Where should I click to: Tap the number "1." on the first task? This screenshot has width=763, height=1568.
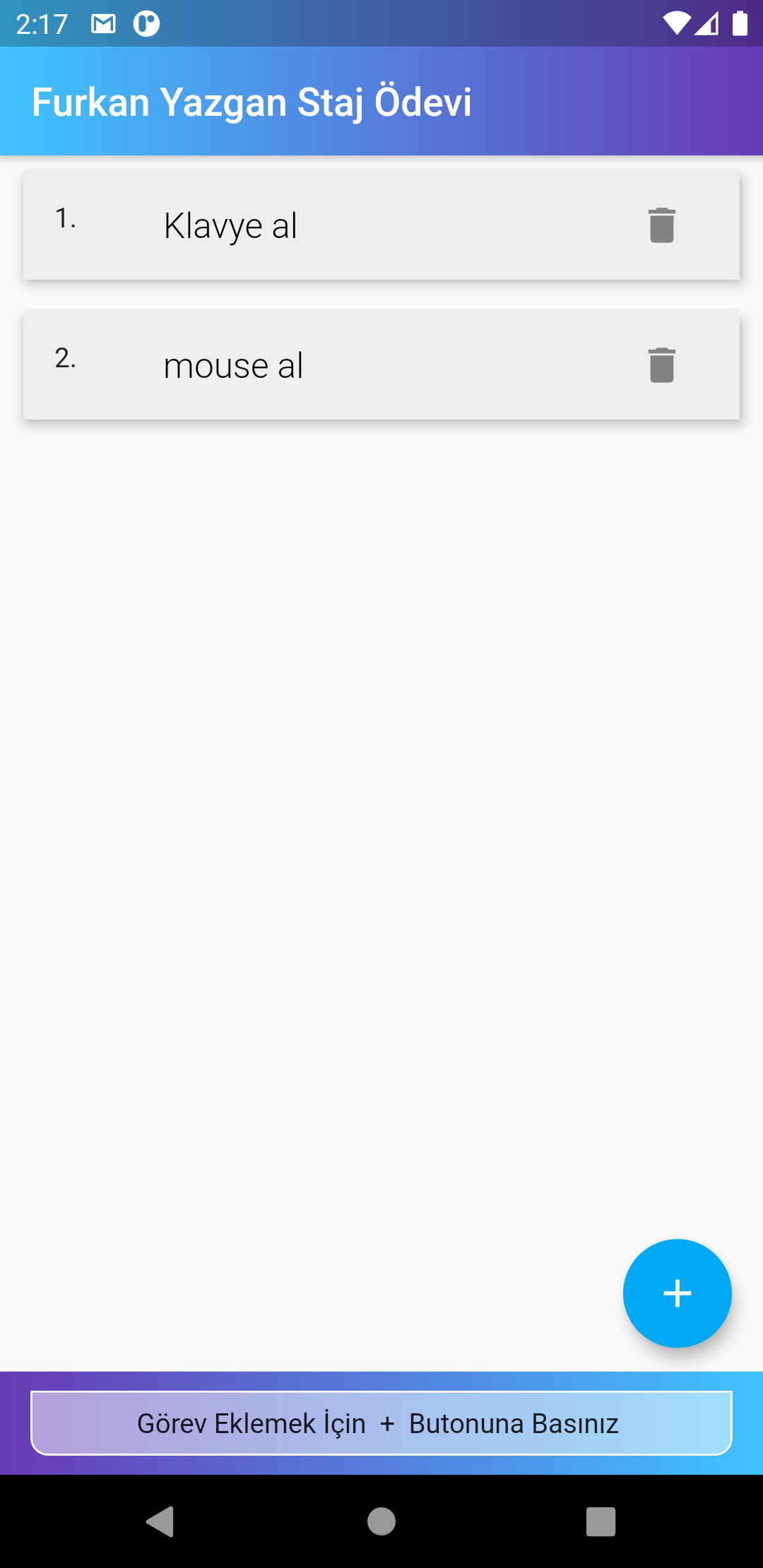click(x=66, y=219)
